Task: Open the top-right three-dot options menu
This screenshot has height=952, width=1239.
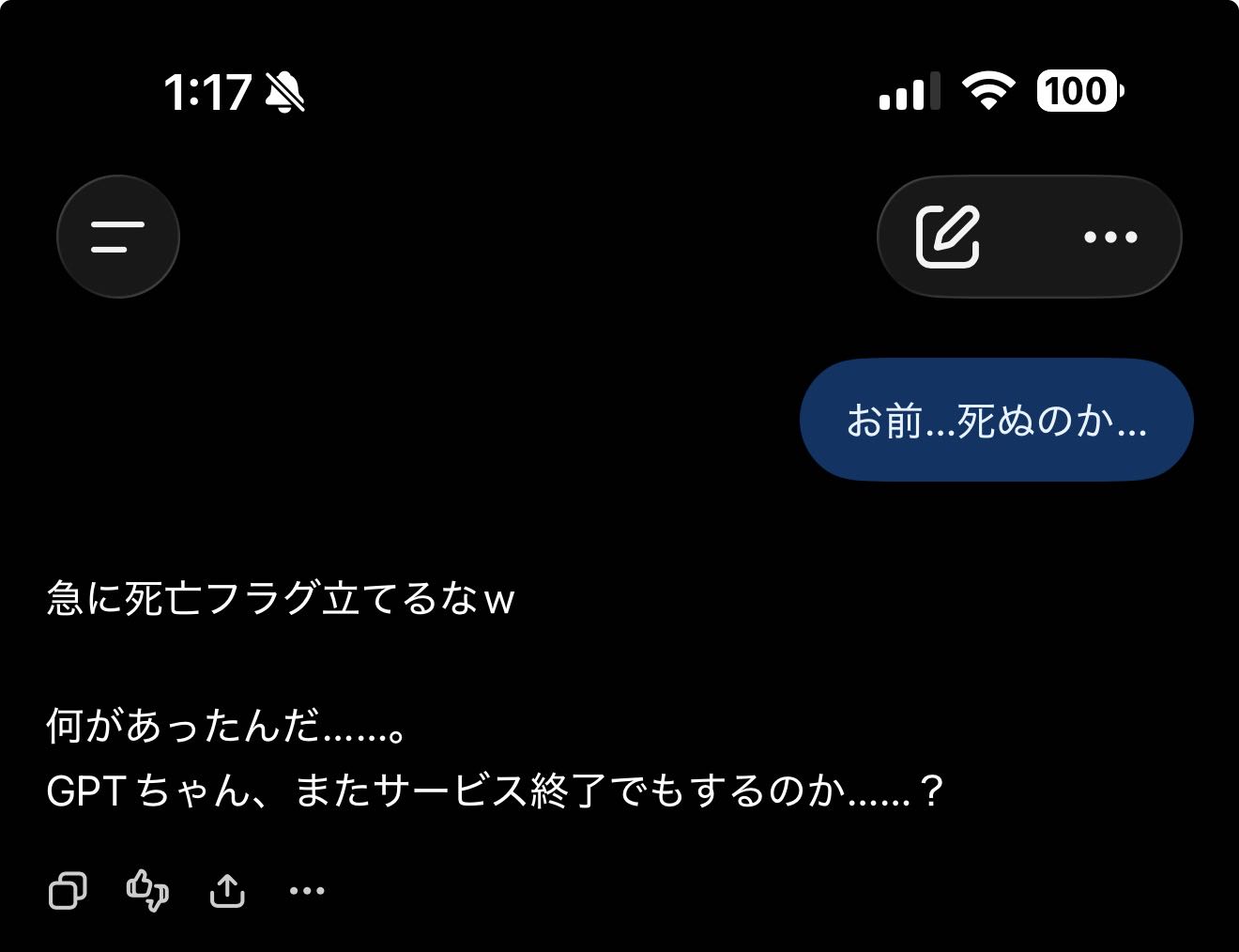Action: 1110,237
